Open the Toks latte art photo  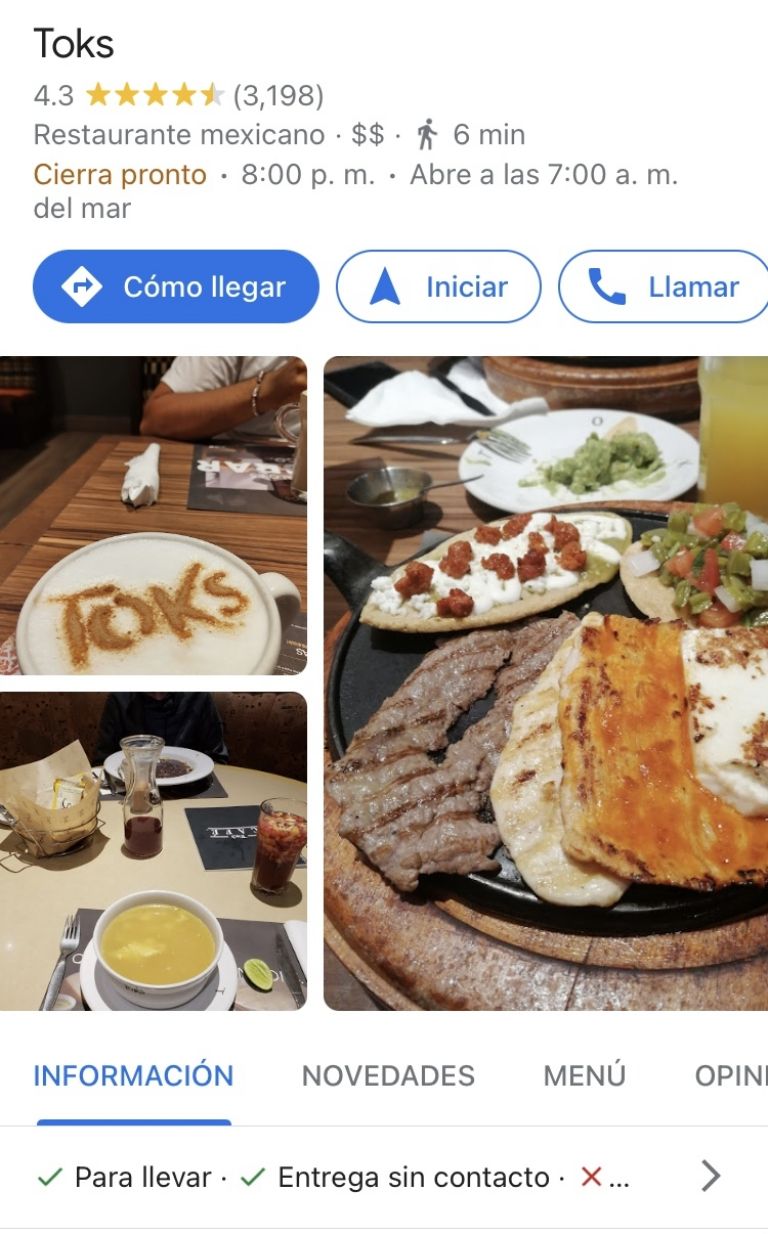pos(153,516)
